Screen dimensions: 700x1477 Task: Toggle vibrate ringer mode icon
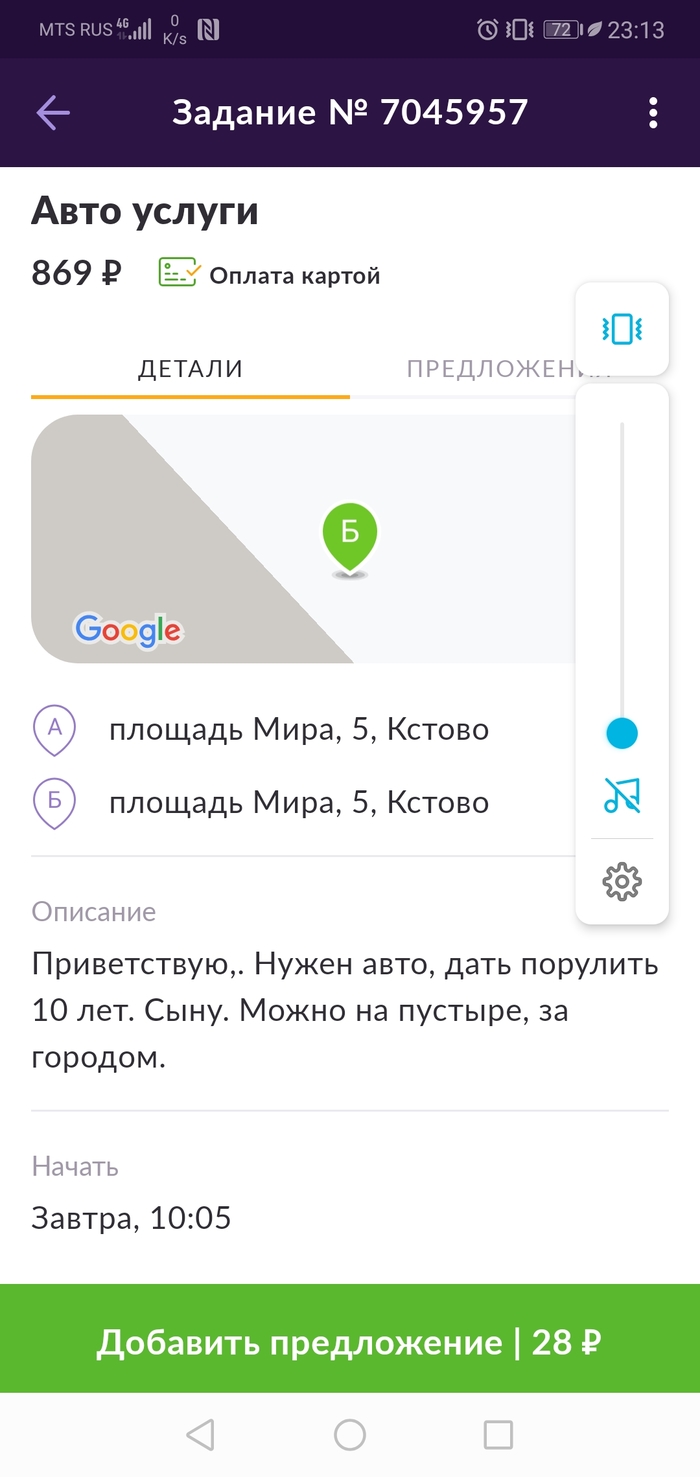click(622, 329)
